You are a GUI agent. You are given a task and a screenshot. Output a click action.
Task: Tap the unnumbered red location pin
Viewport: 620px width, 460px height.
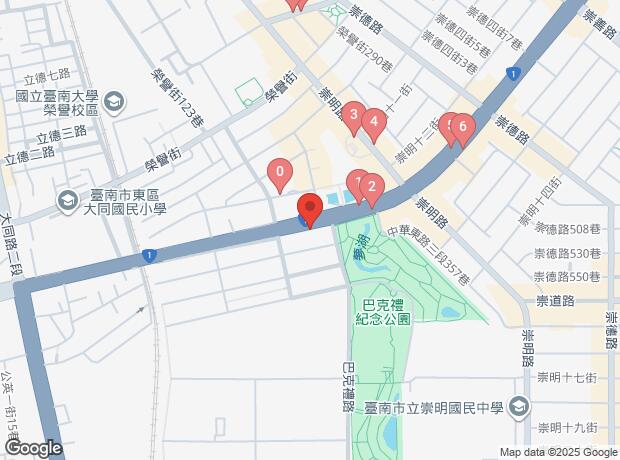point(309,209)
